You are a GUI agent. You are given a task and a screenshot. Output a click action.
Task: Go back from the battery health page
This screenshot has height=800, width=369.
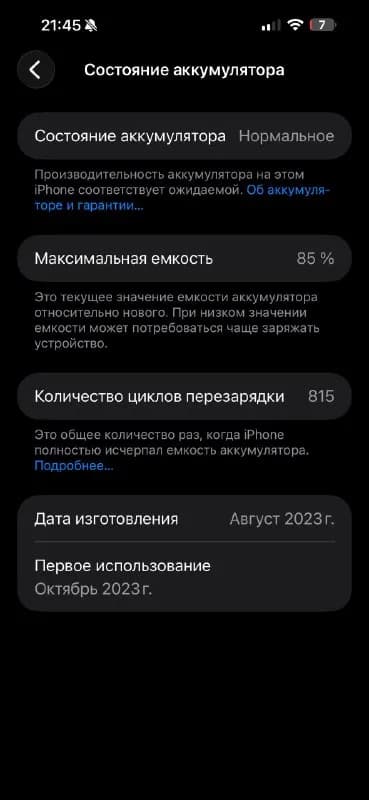[36, 70]
